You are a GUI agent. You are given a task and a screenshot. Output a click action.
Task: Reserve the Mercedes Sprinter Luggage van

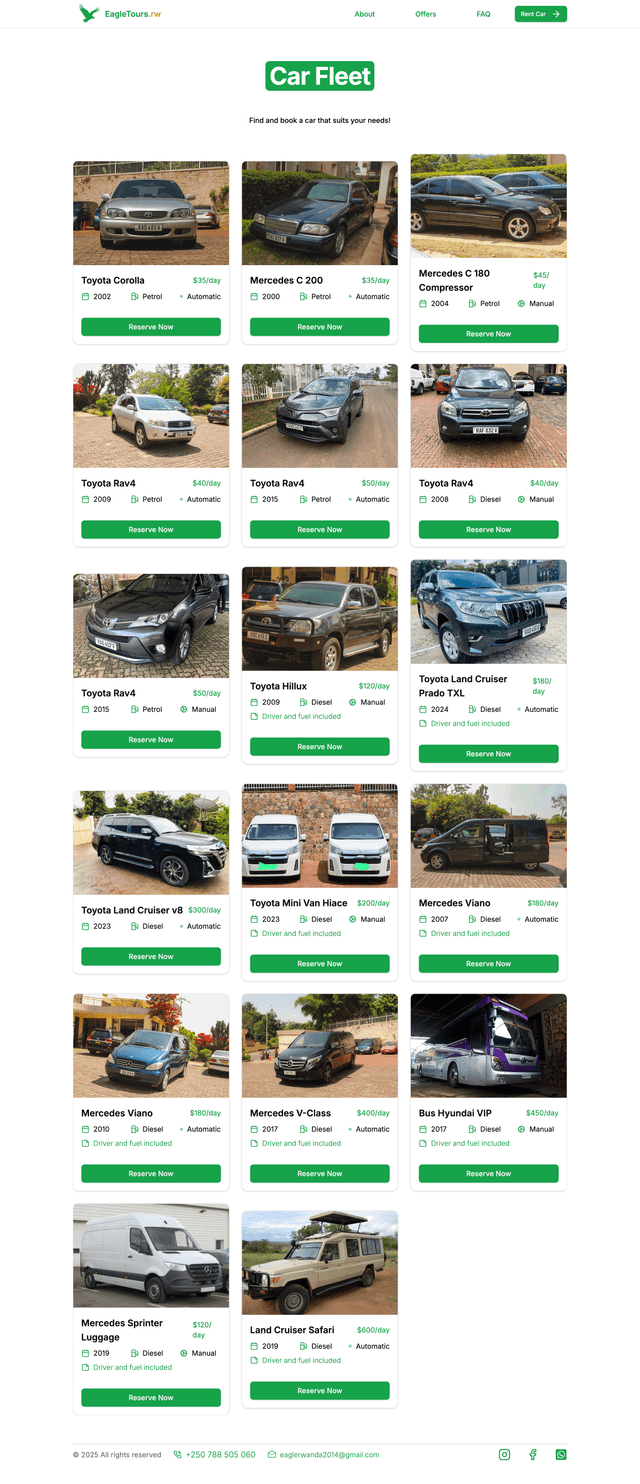pyautogui.click(x=151, y=1398)
